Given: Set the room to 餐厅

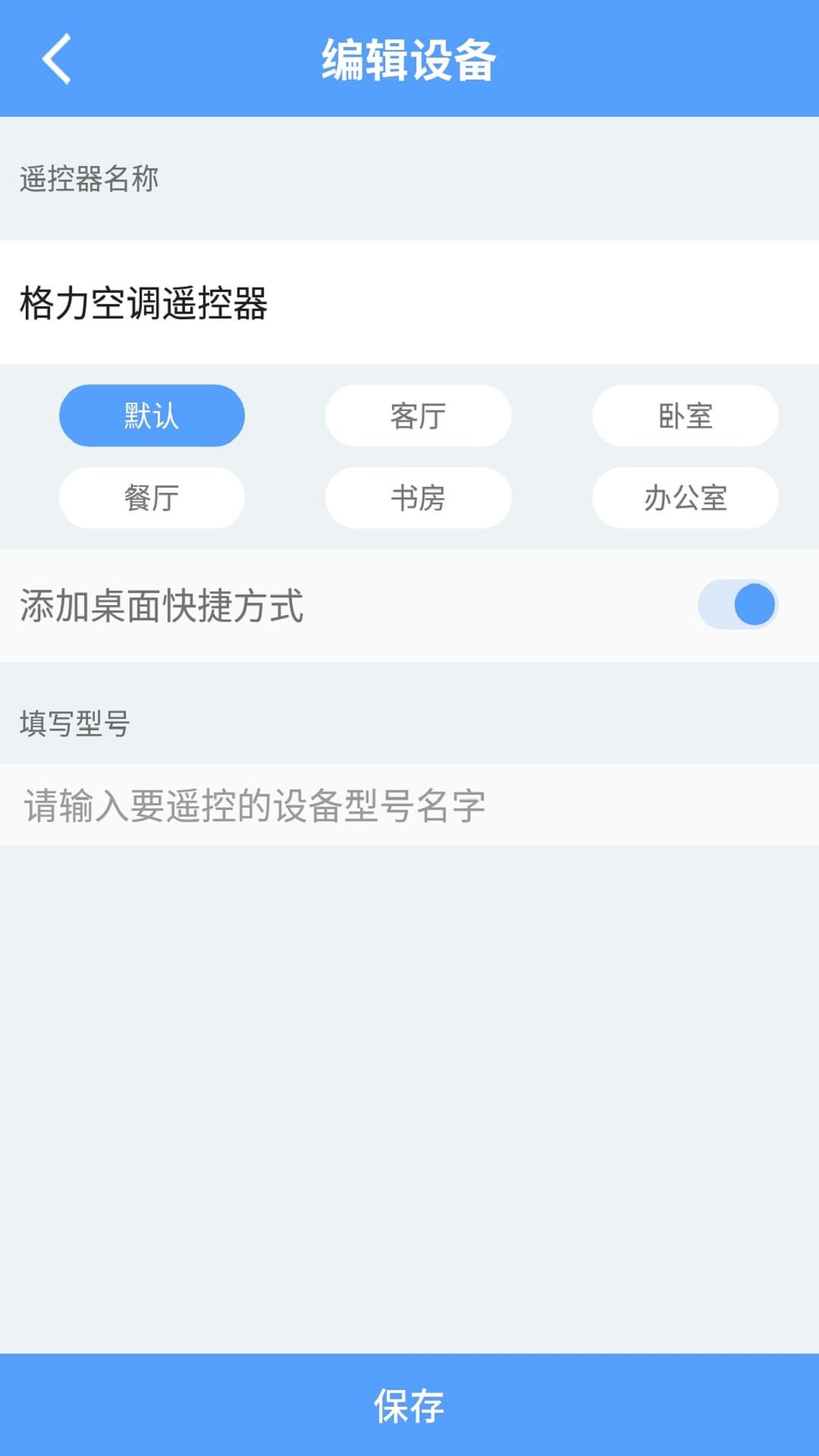Looking at the screenshot, I should coord(152,498).
